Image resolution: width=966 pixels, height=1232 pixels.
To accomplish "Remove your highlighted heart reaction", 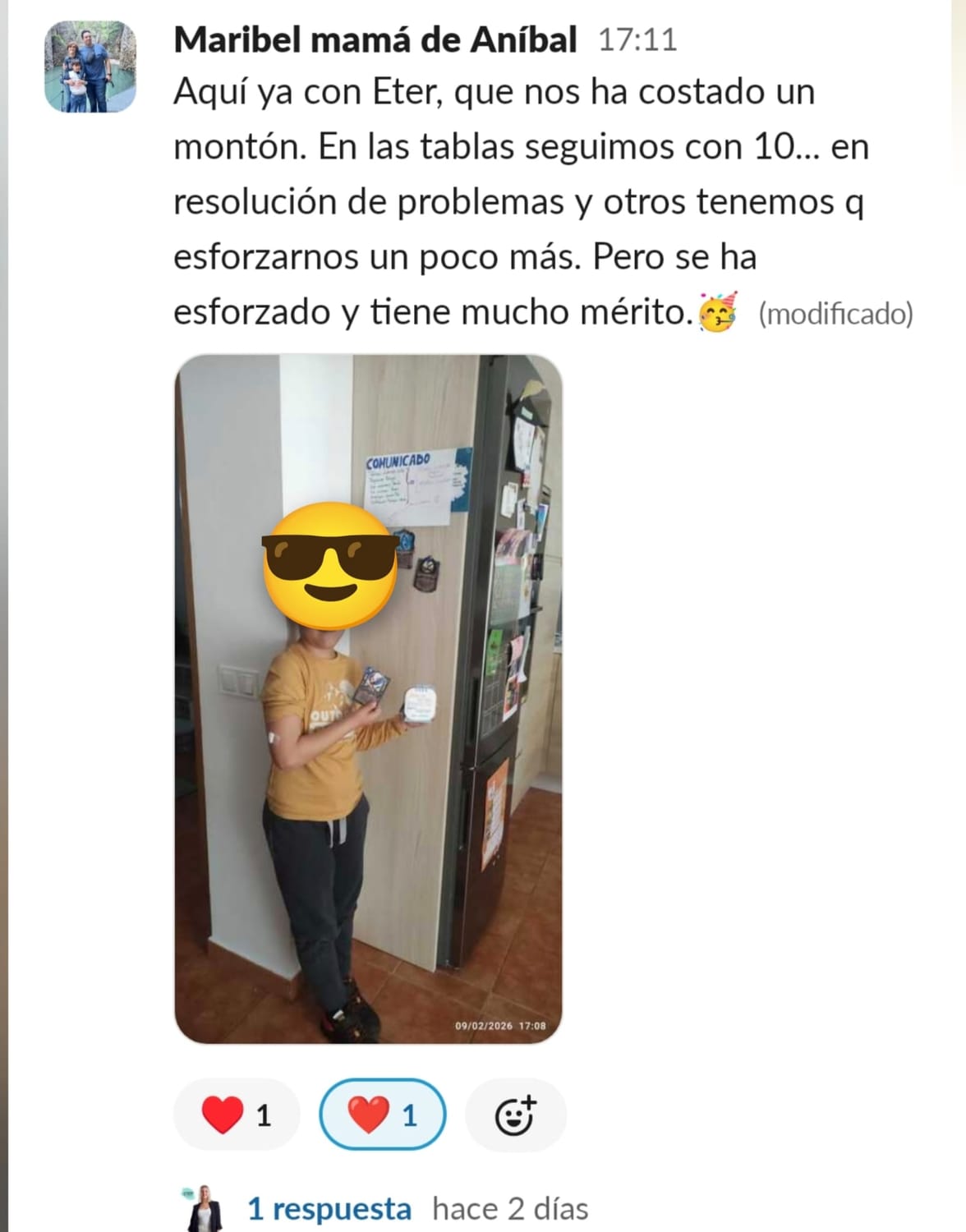I will click(382, 1115).
